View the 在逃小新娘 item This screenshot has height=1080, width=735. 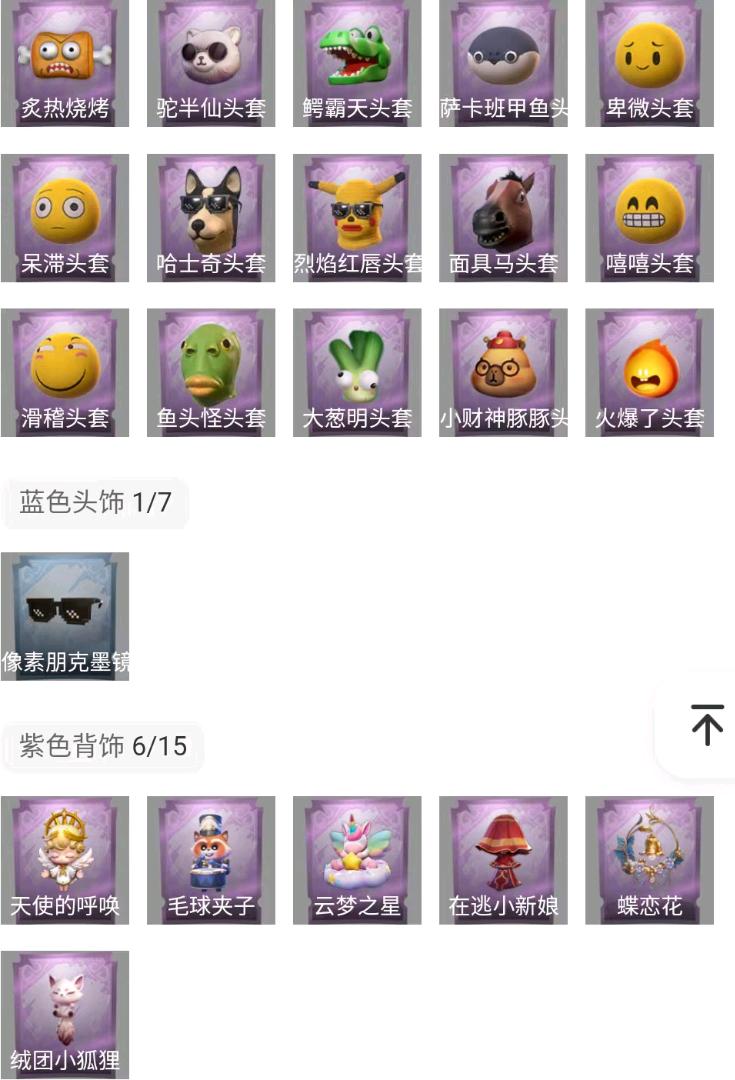503,860
